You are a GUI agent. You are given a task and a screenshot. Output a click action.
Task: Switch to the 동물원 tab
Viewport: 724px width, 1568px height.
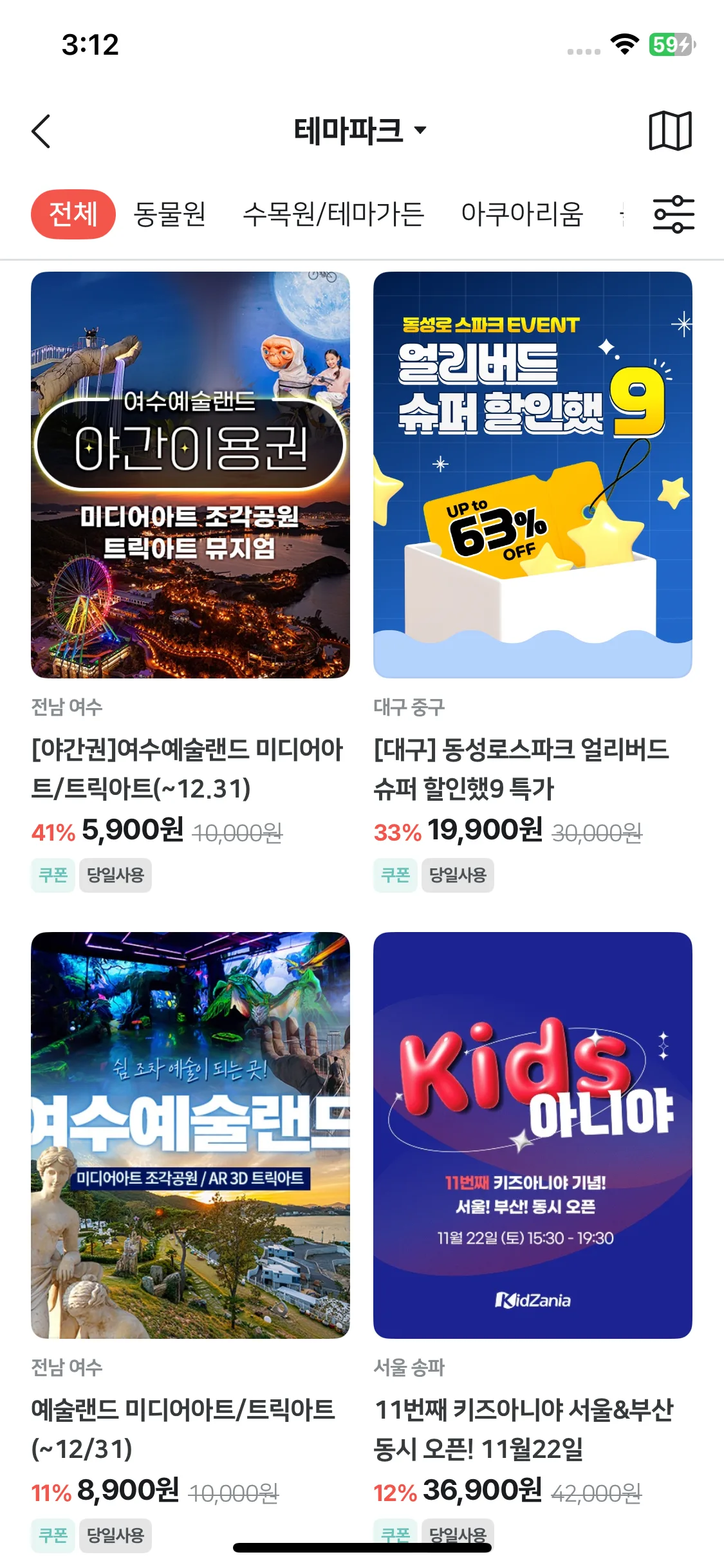[169, 214]
